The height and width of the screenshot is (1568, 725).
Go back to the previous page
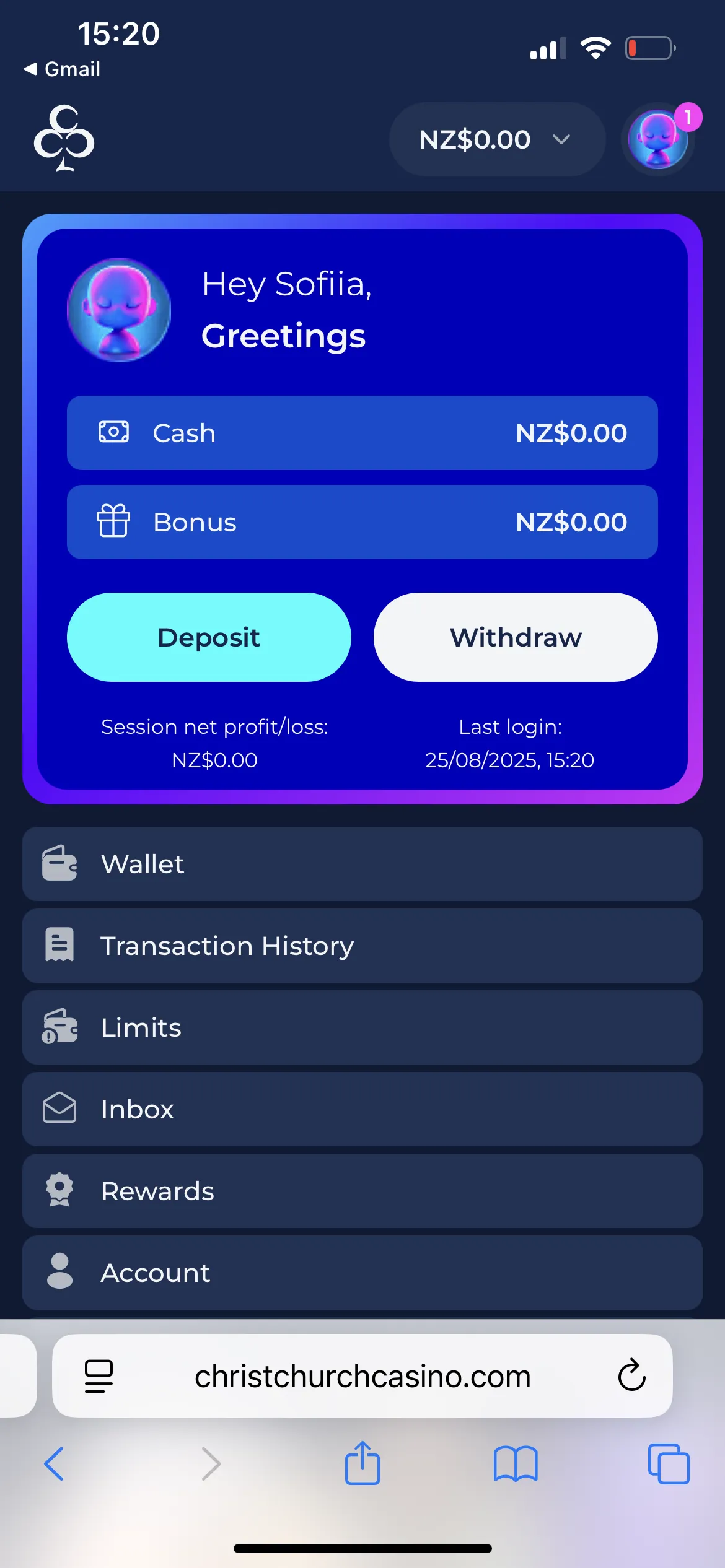(x=55, y=1464)
